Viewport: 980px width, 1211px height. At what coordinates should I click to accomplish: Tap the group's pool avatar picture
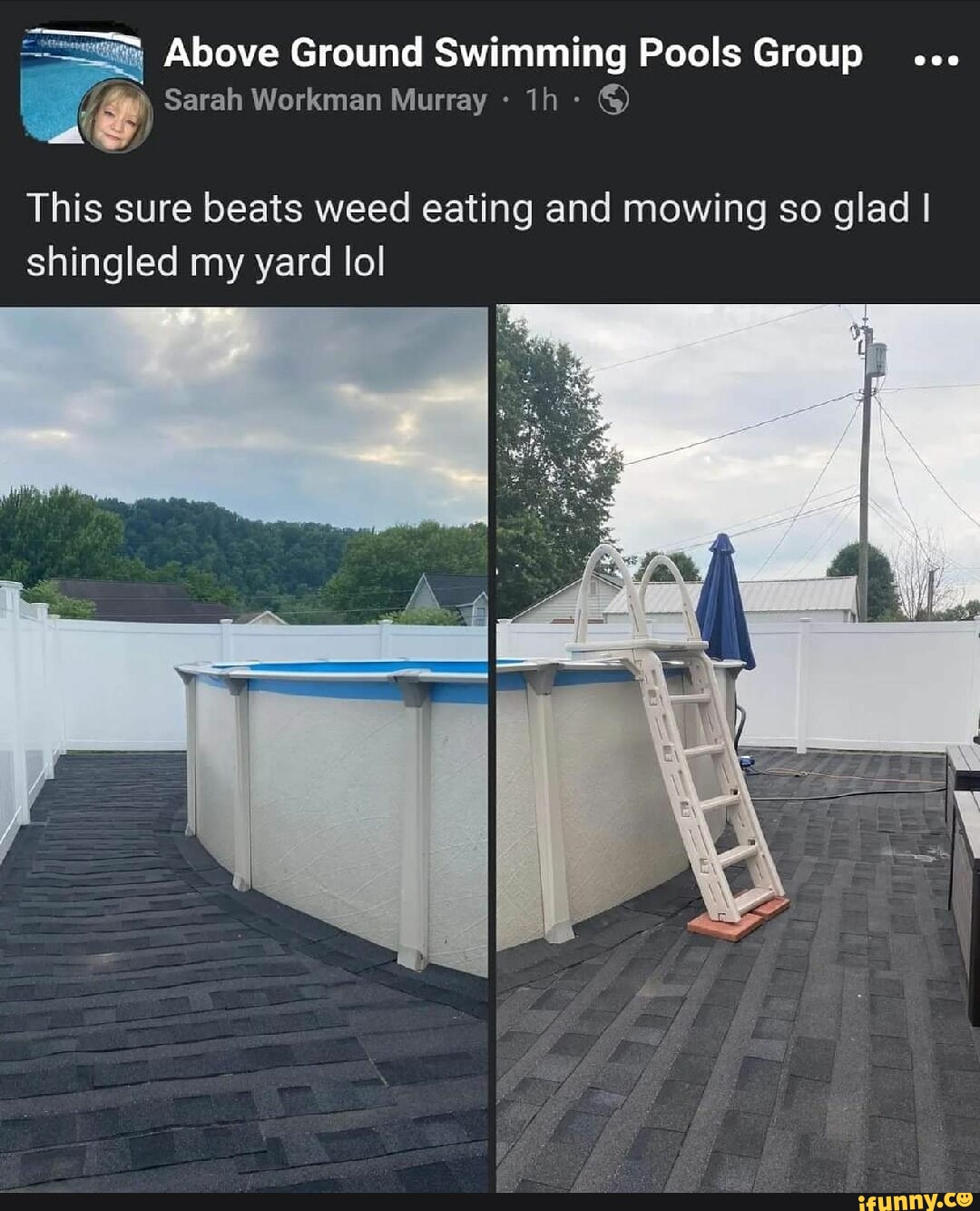pos(64,73)
